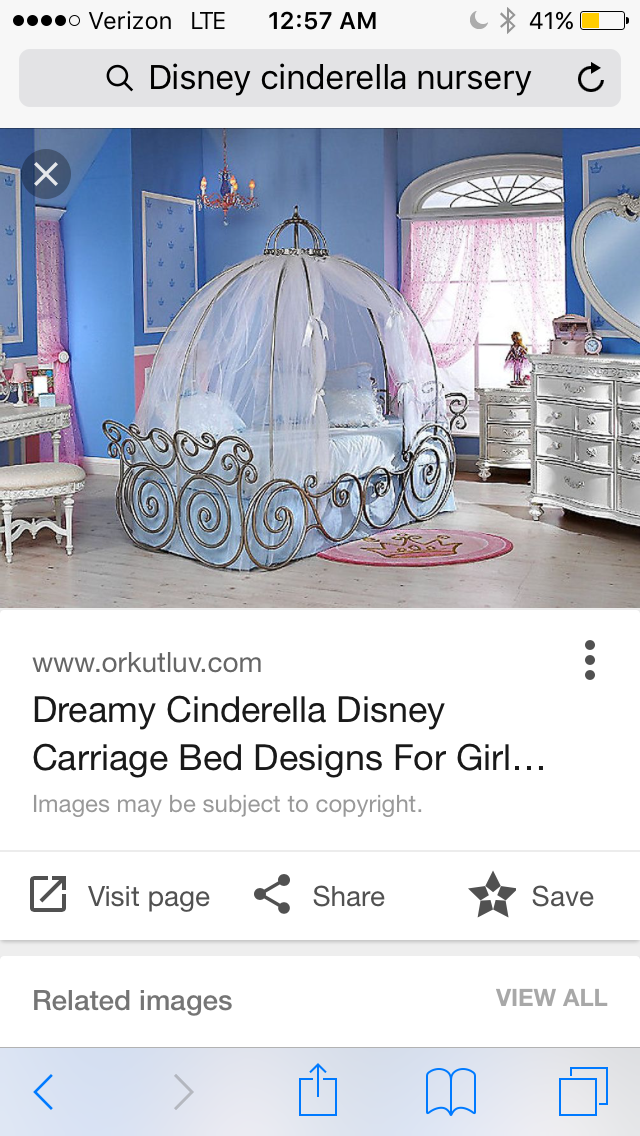View all related images
Viewport: 640px width, 1136px height.
pyautogui.click(x=551, y=998)
